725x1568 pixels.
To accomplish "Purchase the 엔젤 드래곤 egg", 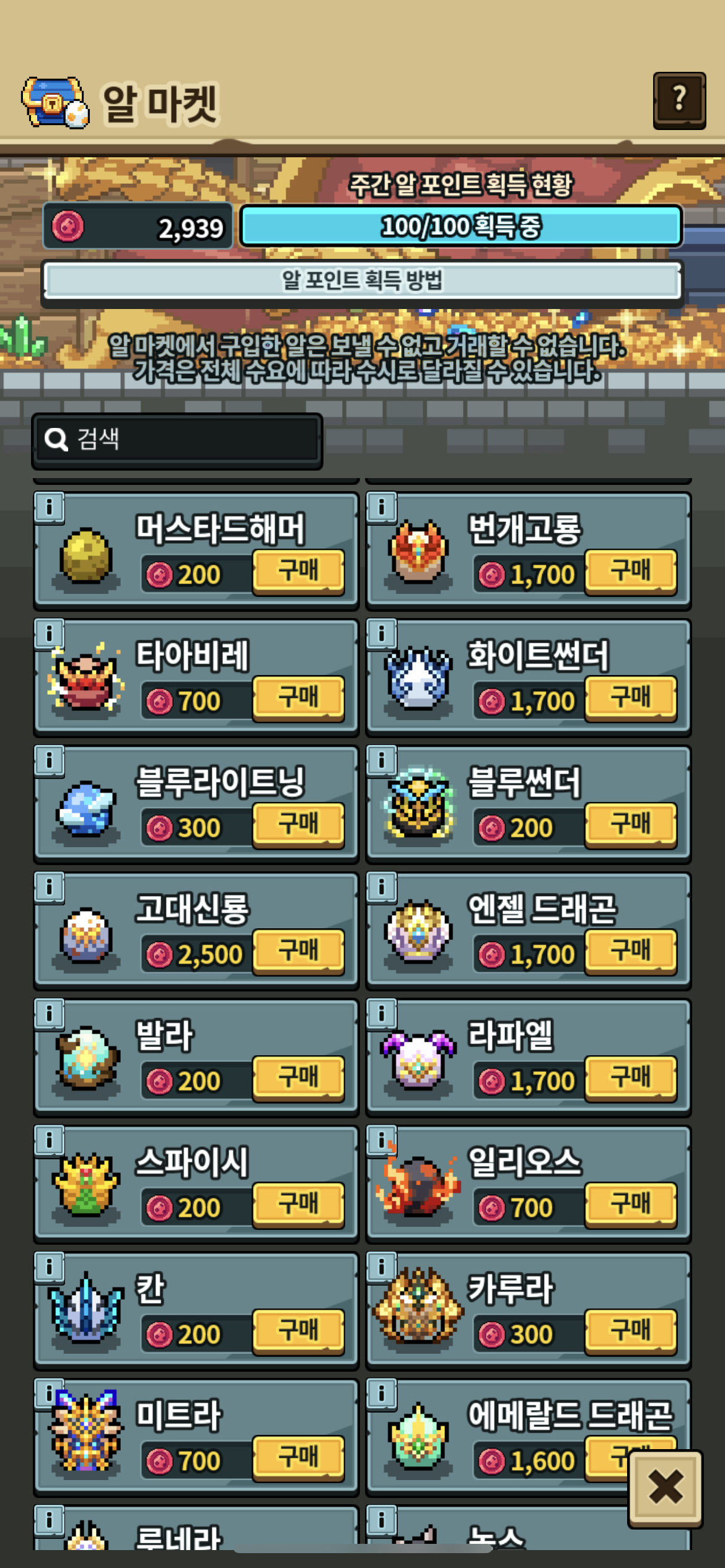I will click(630, 951).
